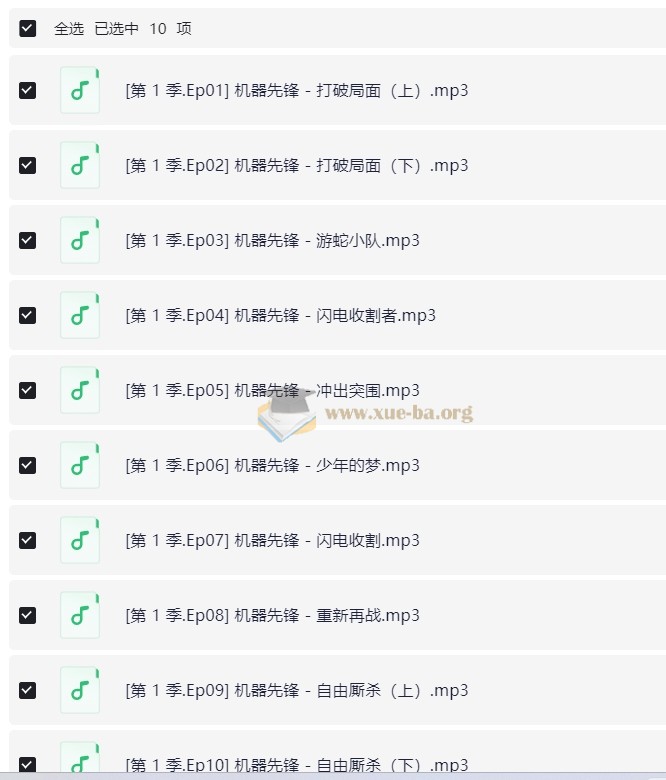666x780 pixels.
Task: Open the Ep02 打破局面（下）.mp3 file
Action: click(296, 165)
